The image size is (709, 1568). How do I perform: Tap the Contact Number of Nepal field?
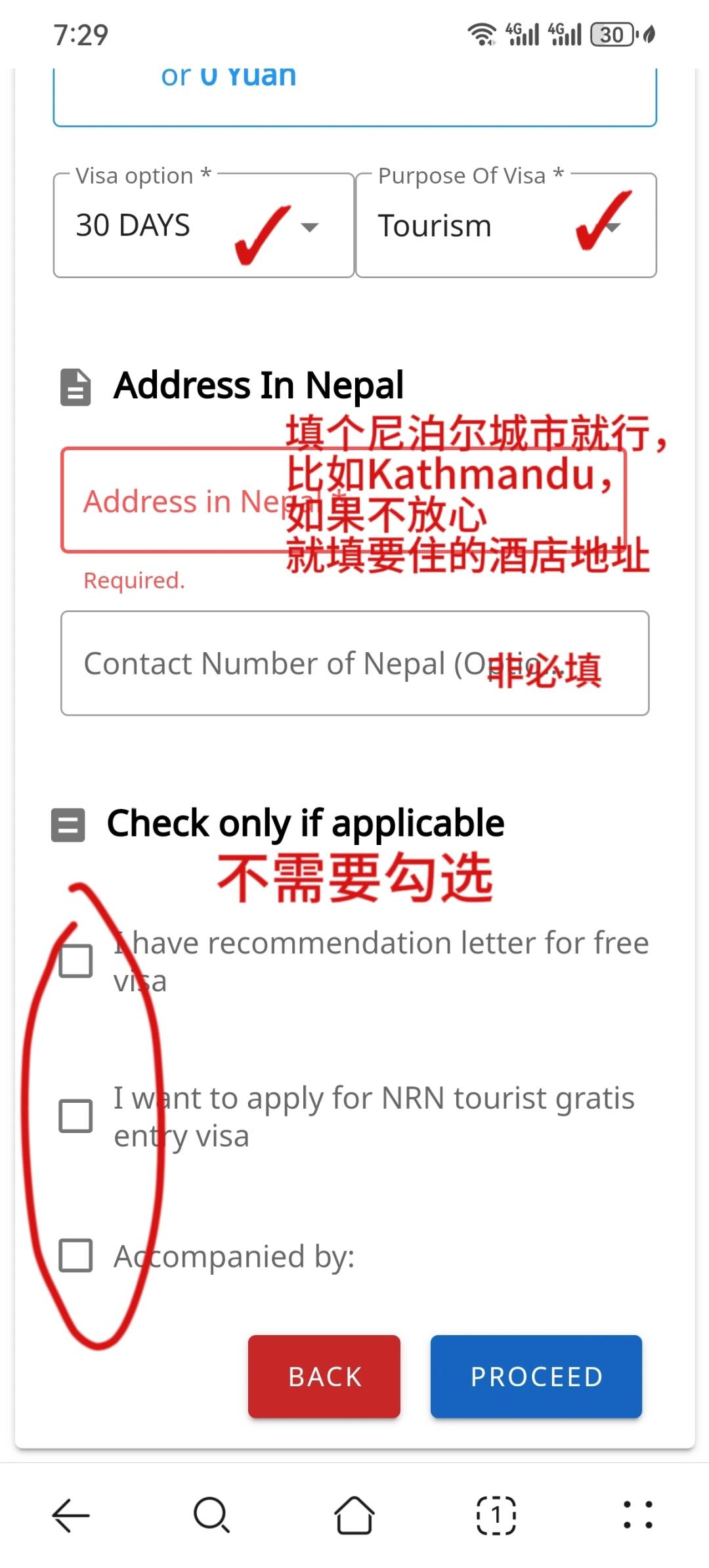354,663
